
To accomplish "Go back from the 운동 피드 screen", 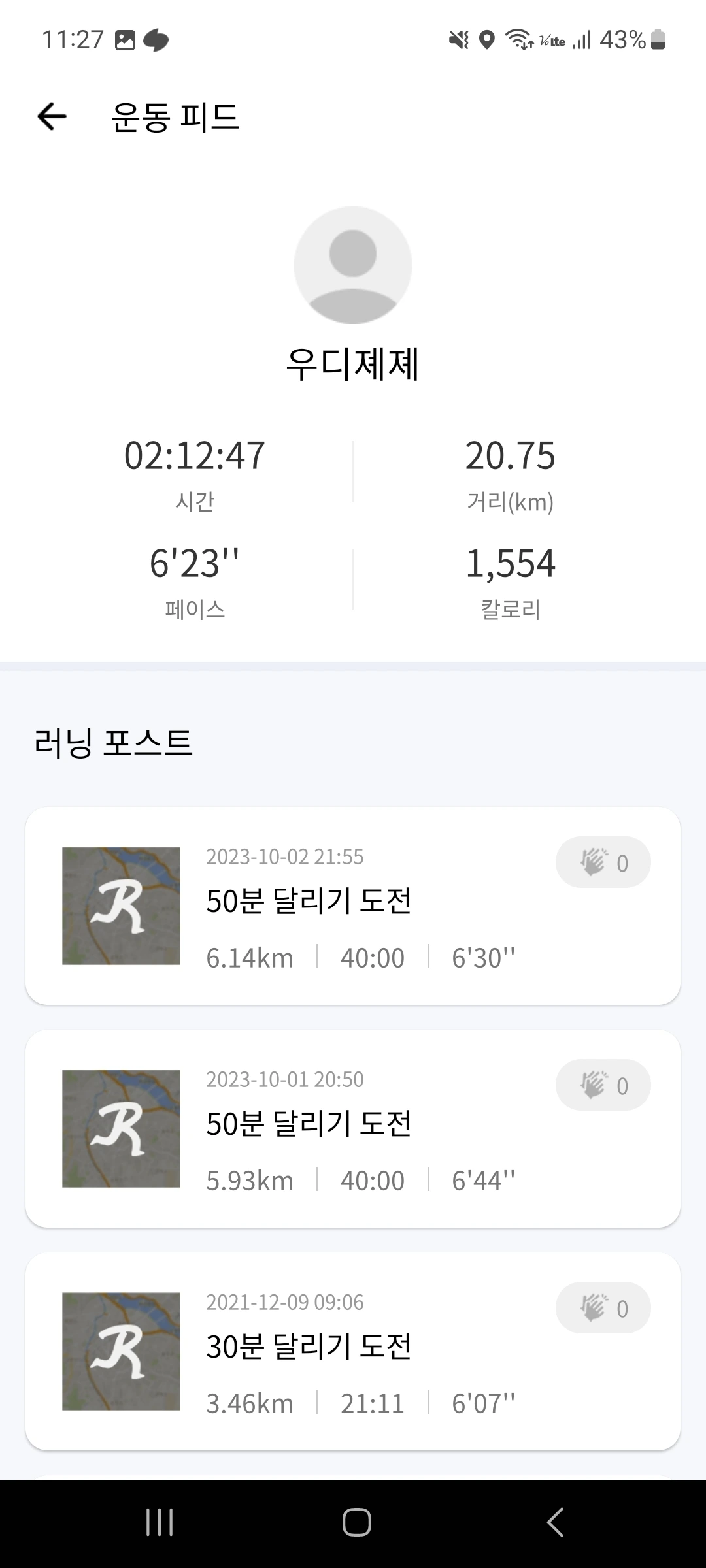I will click(52, 117).
